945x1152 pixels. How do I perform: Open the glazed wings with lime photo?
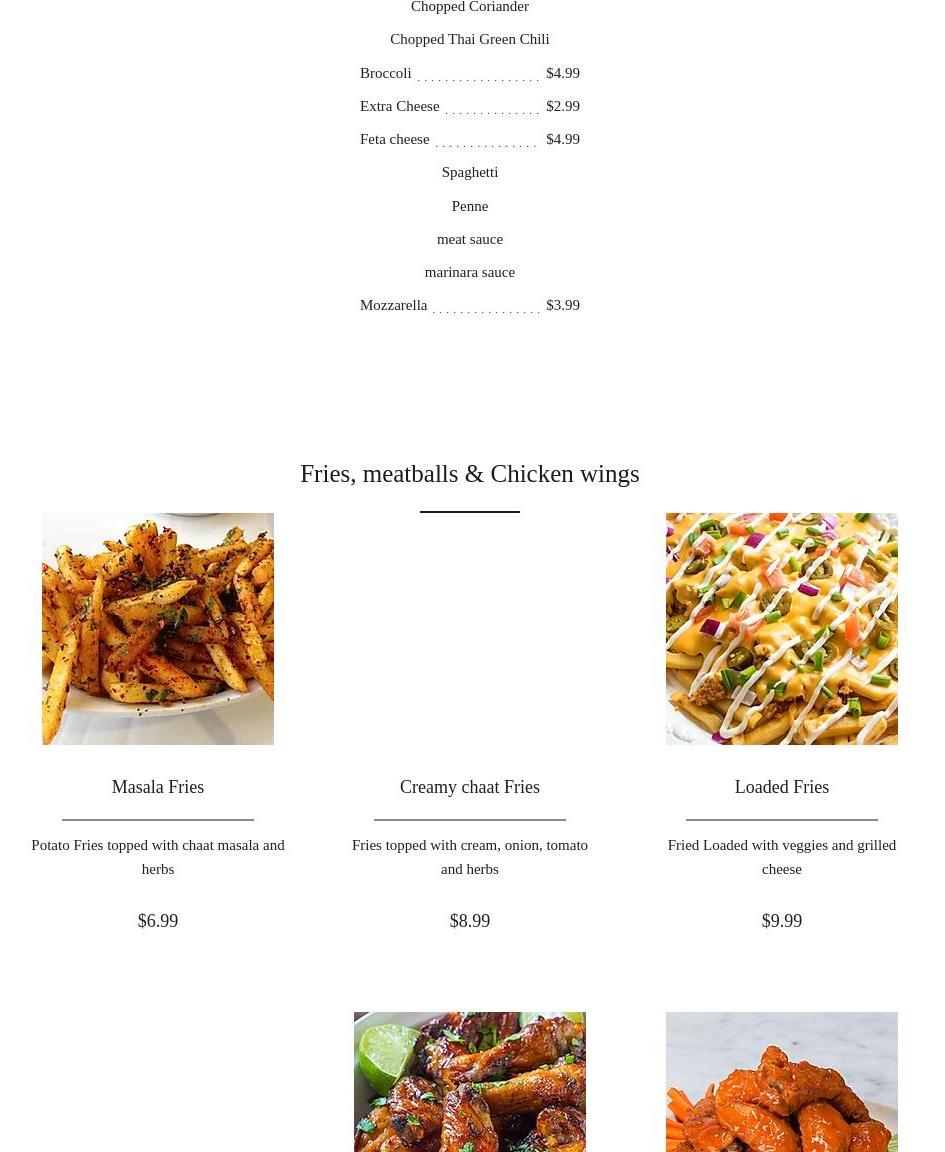469,1082
